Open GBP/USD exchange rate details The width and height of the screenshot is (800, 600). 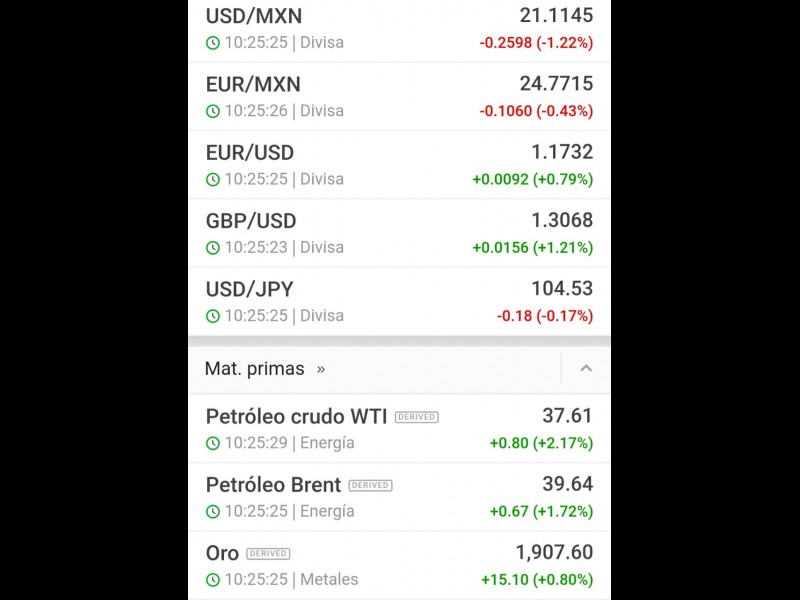[x=398, y=233]
